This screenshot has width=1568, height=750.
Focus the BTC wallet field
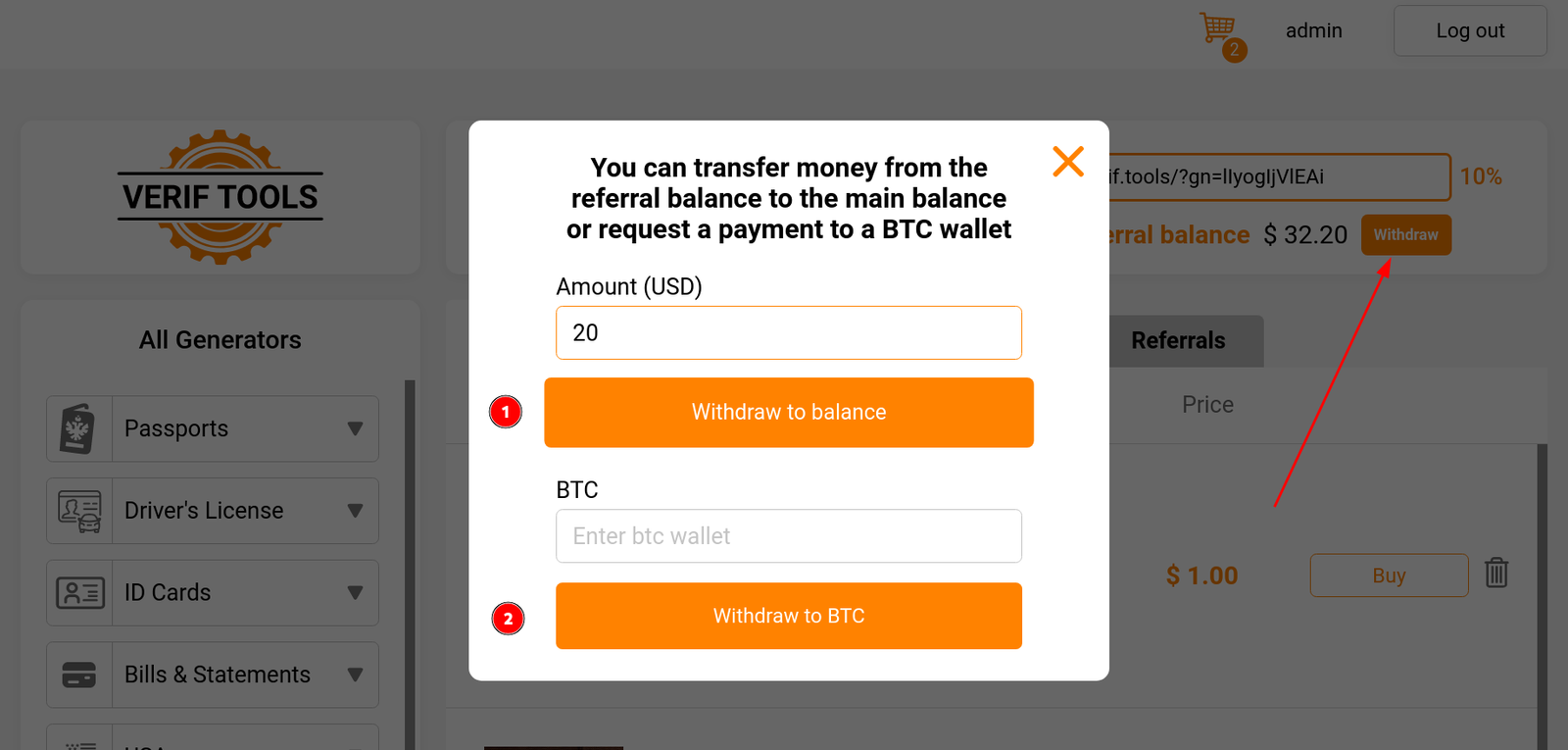(788, 536)
